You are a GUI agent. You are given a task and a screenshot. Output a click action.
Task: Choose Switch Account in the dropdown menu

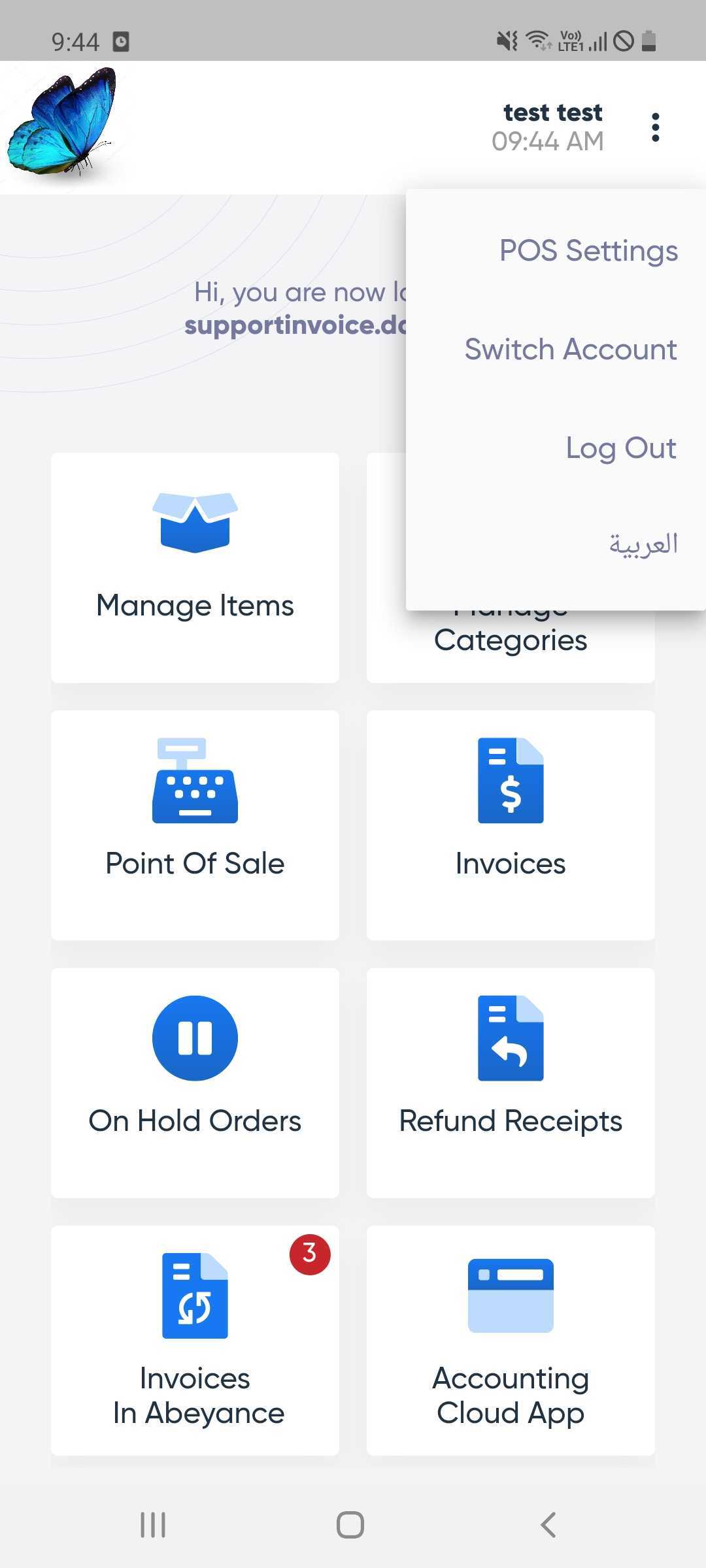coord(570,349)
